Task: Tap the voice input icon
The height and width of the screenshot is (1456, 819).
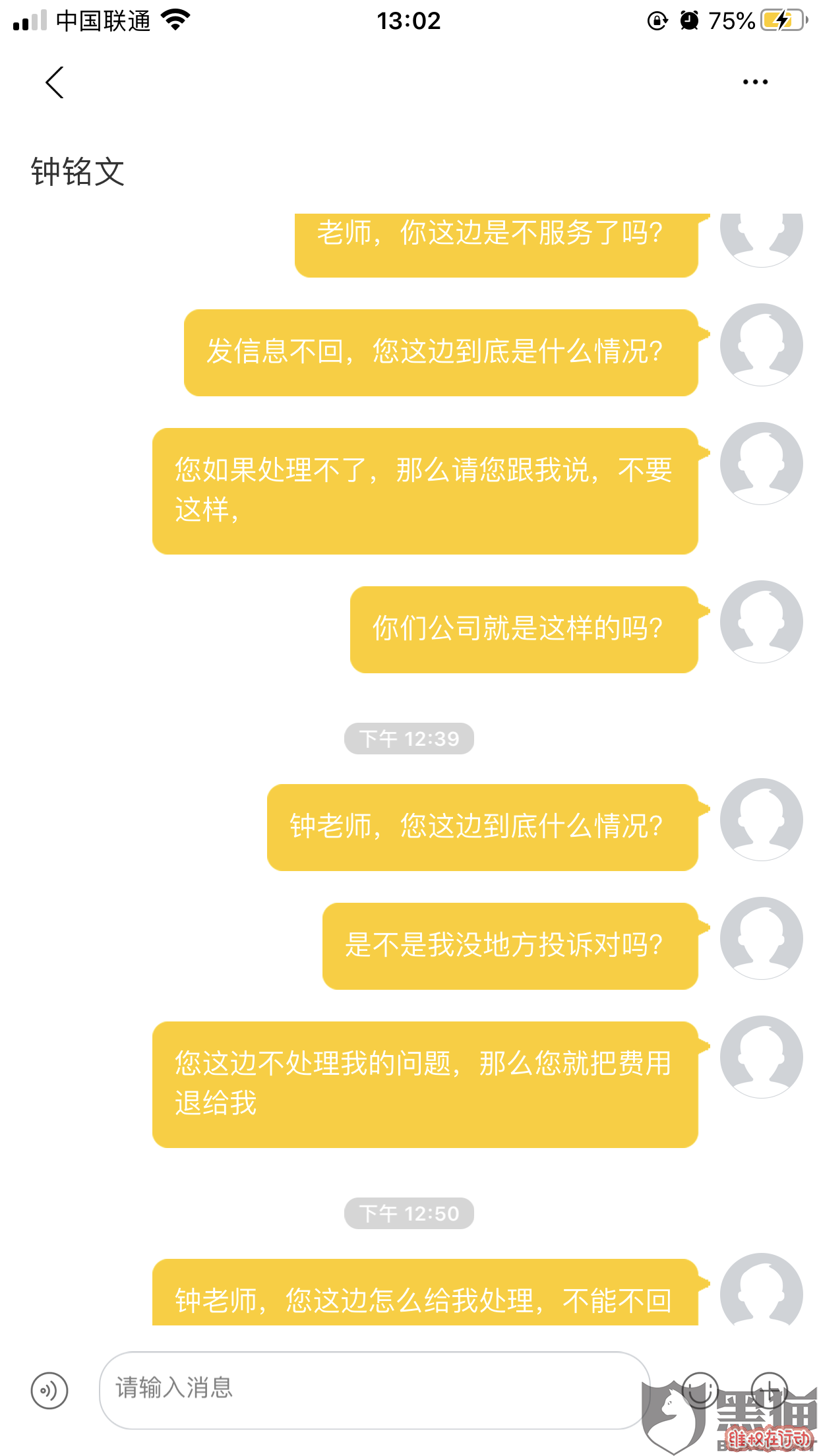Action: [49, 1391]
